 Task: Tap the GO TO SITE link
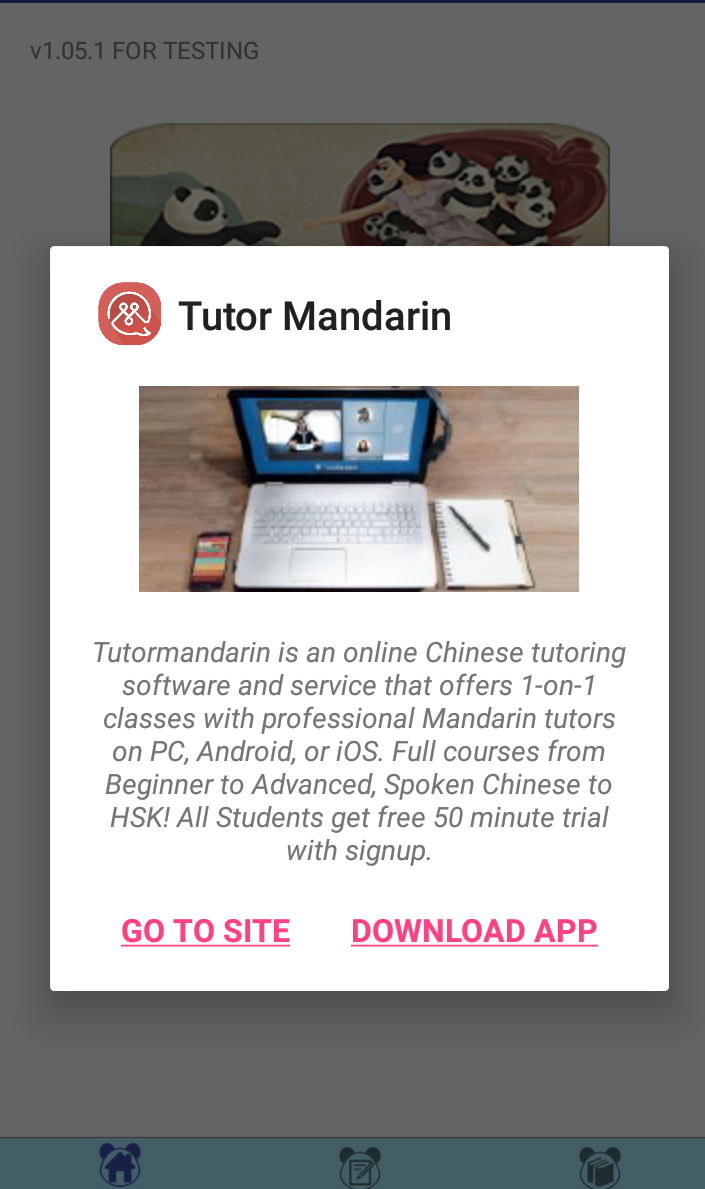(205, 930)
